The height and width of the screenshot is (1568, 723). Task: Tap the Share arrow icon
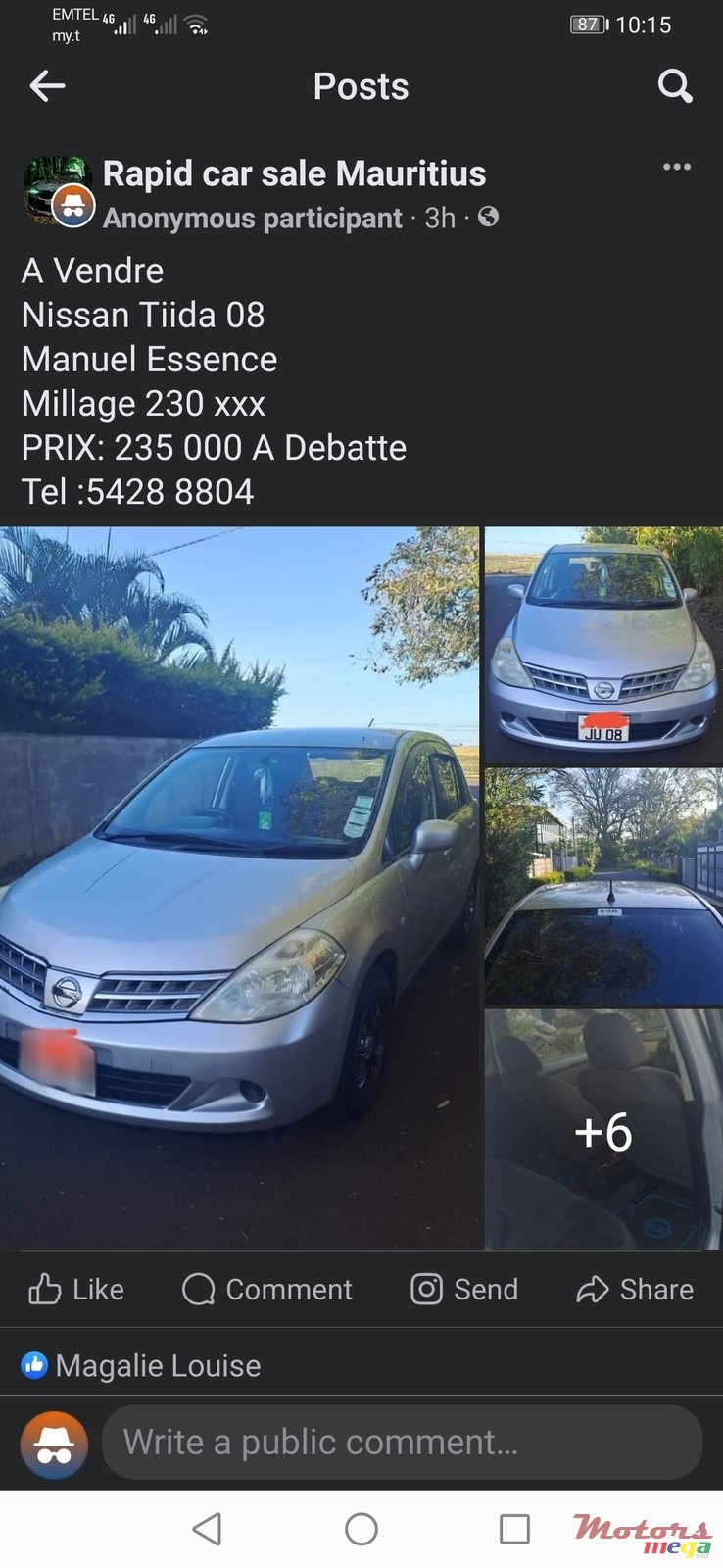tap(593, 1289)
